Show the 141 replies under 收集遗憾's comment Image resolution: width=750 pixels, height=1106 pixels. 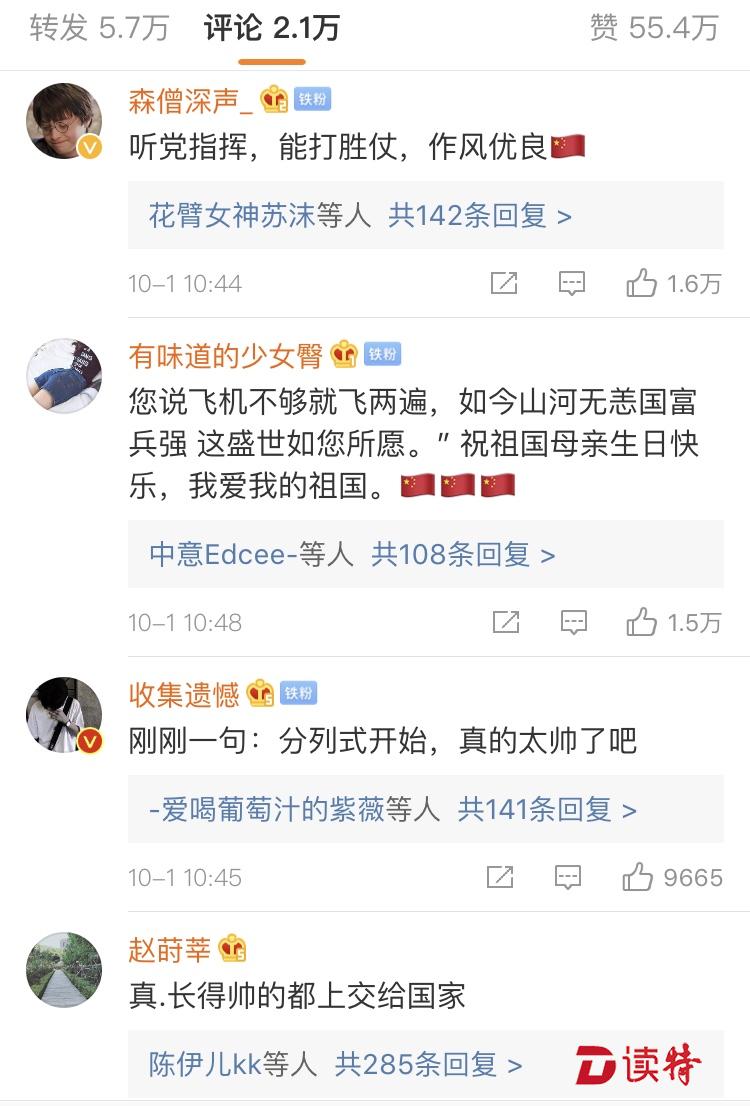(546, 809)
